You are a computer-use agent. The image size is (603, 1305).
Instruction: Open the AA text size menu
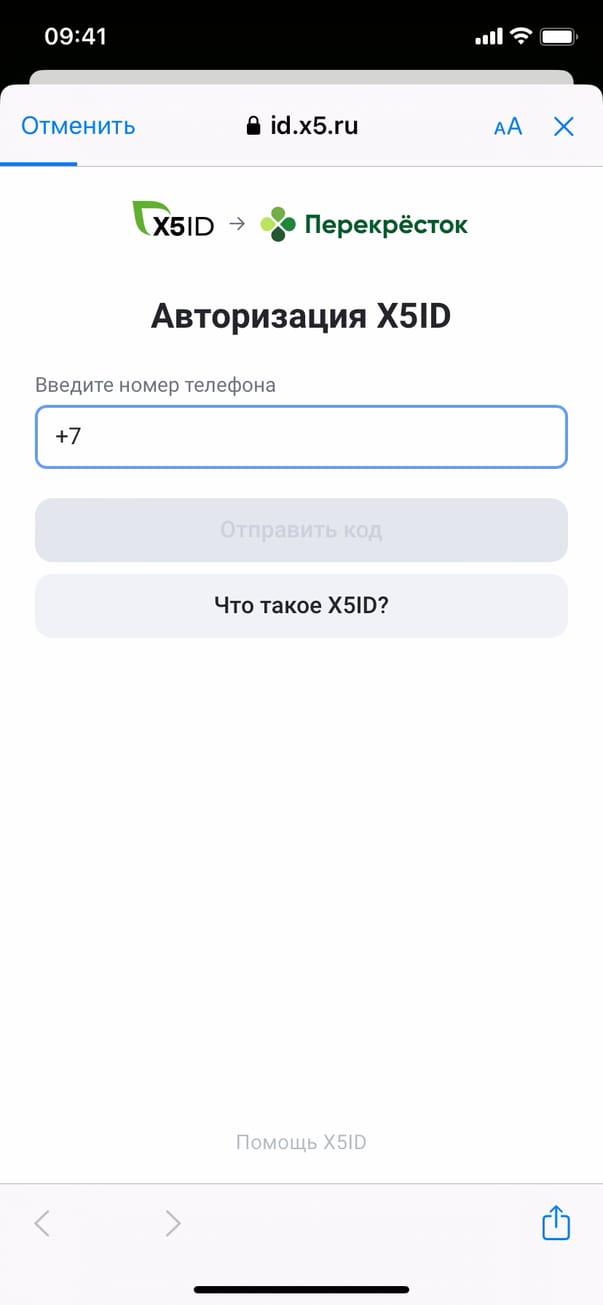507,126
